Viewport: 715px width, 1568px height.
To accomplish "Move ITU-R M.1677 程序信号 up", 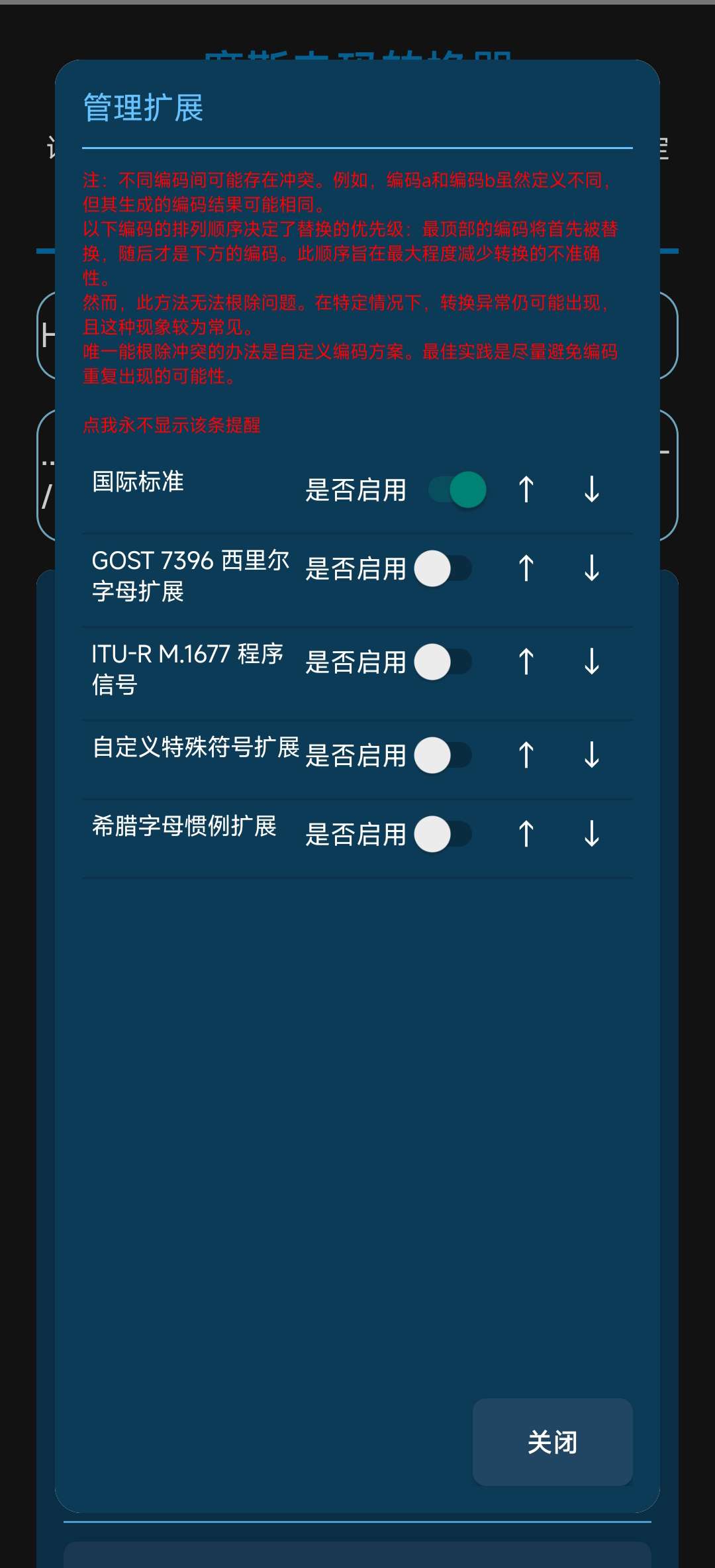I will (526, 662).
